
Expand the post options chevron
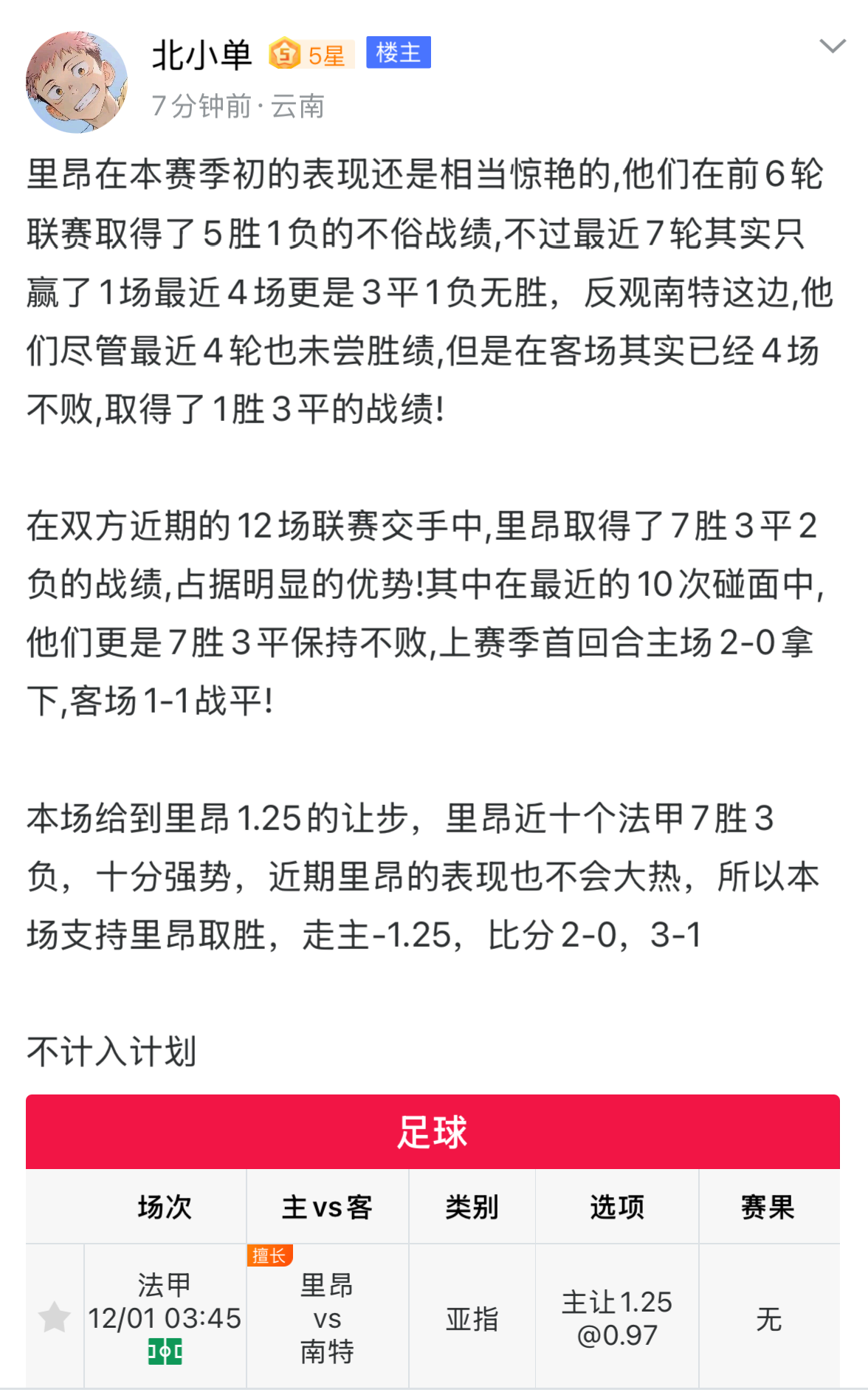[x=832, y=47]
